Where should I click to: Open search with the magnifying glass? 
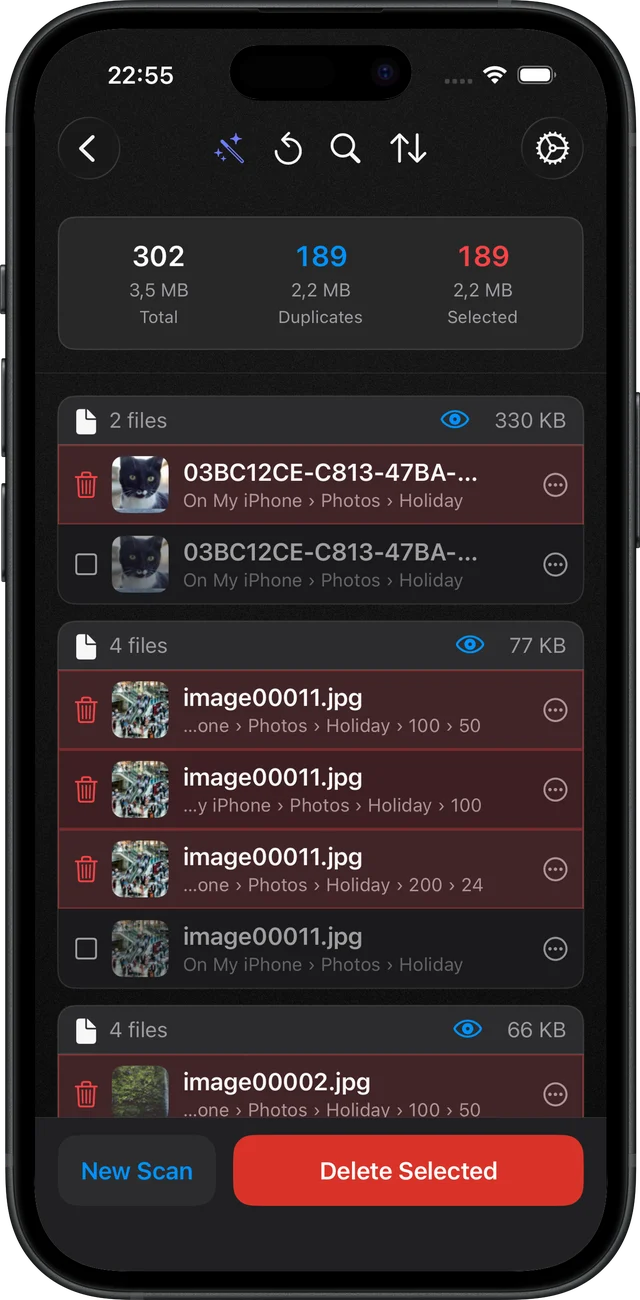[346, 149]
